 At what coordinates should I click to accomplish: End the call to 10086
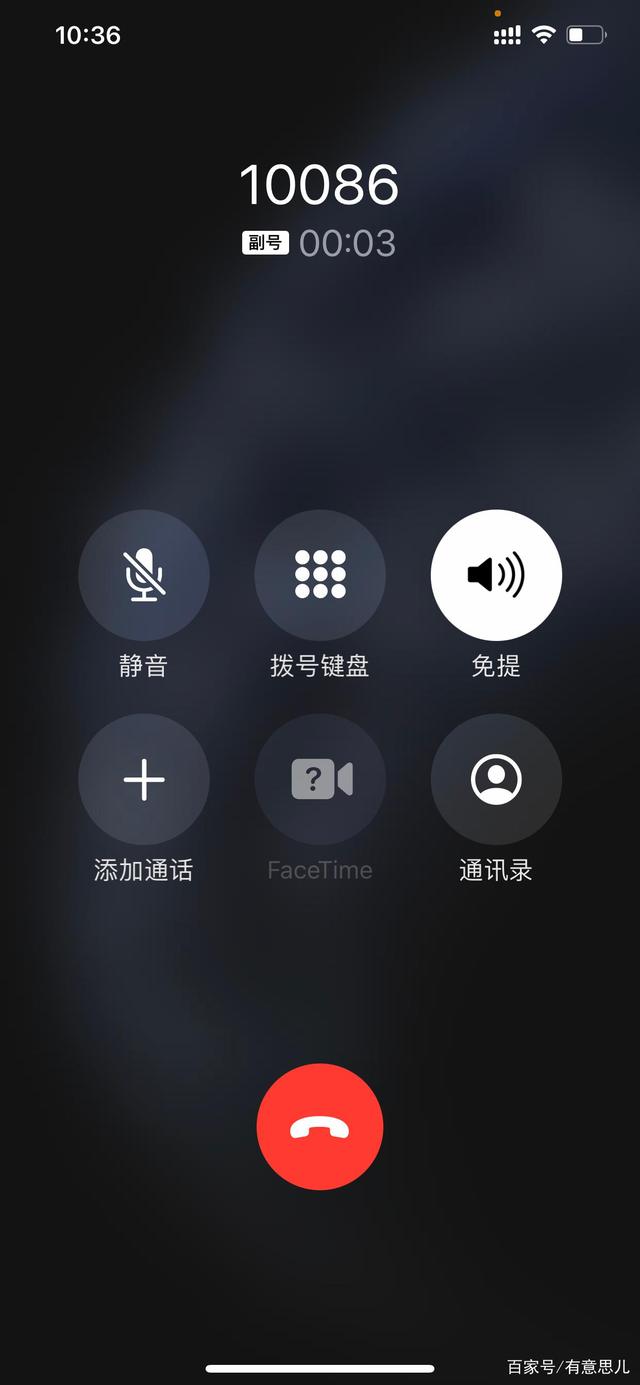point(320,1127)
